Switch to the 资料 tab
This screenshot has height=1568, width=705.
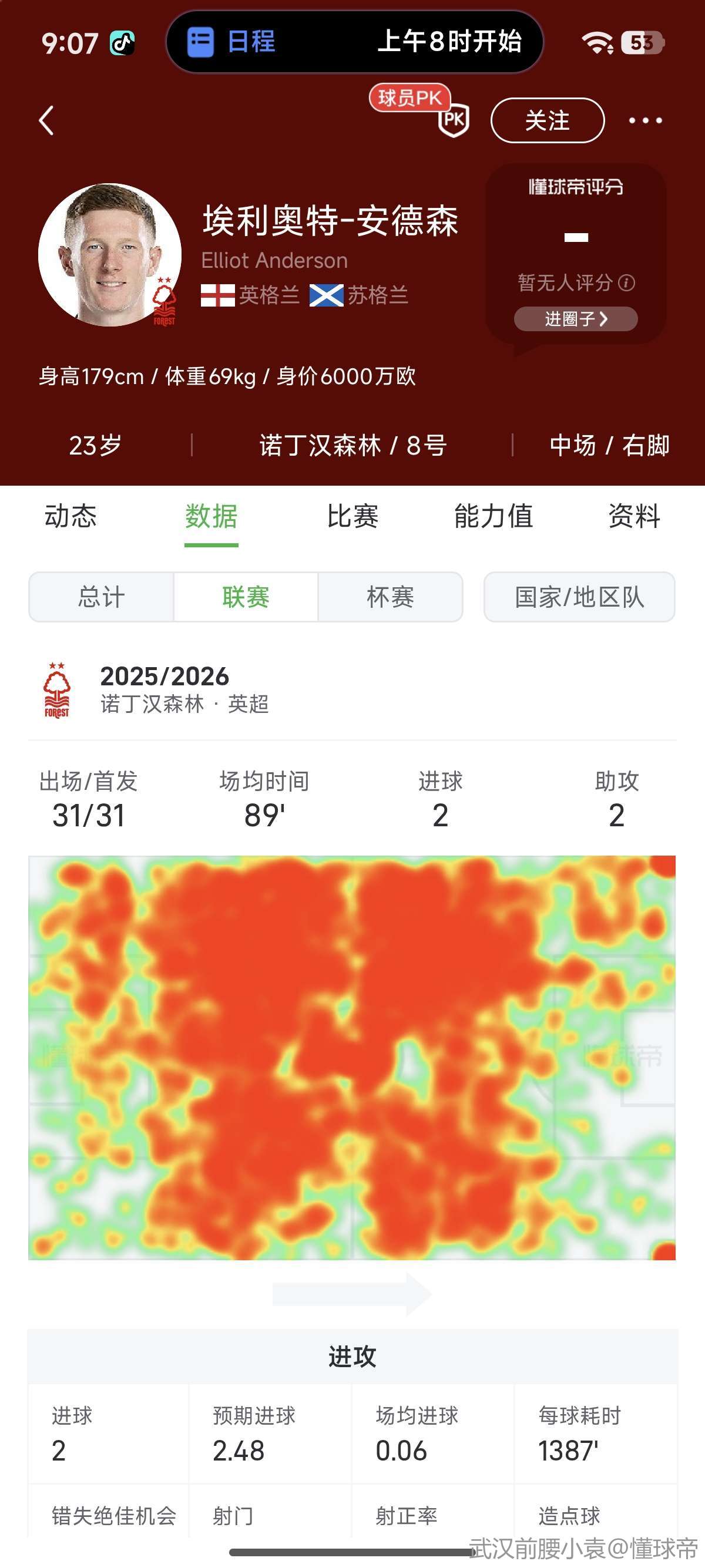pos(634,516)
